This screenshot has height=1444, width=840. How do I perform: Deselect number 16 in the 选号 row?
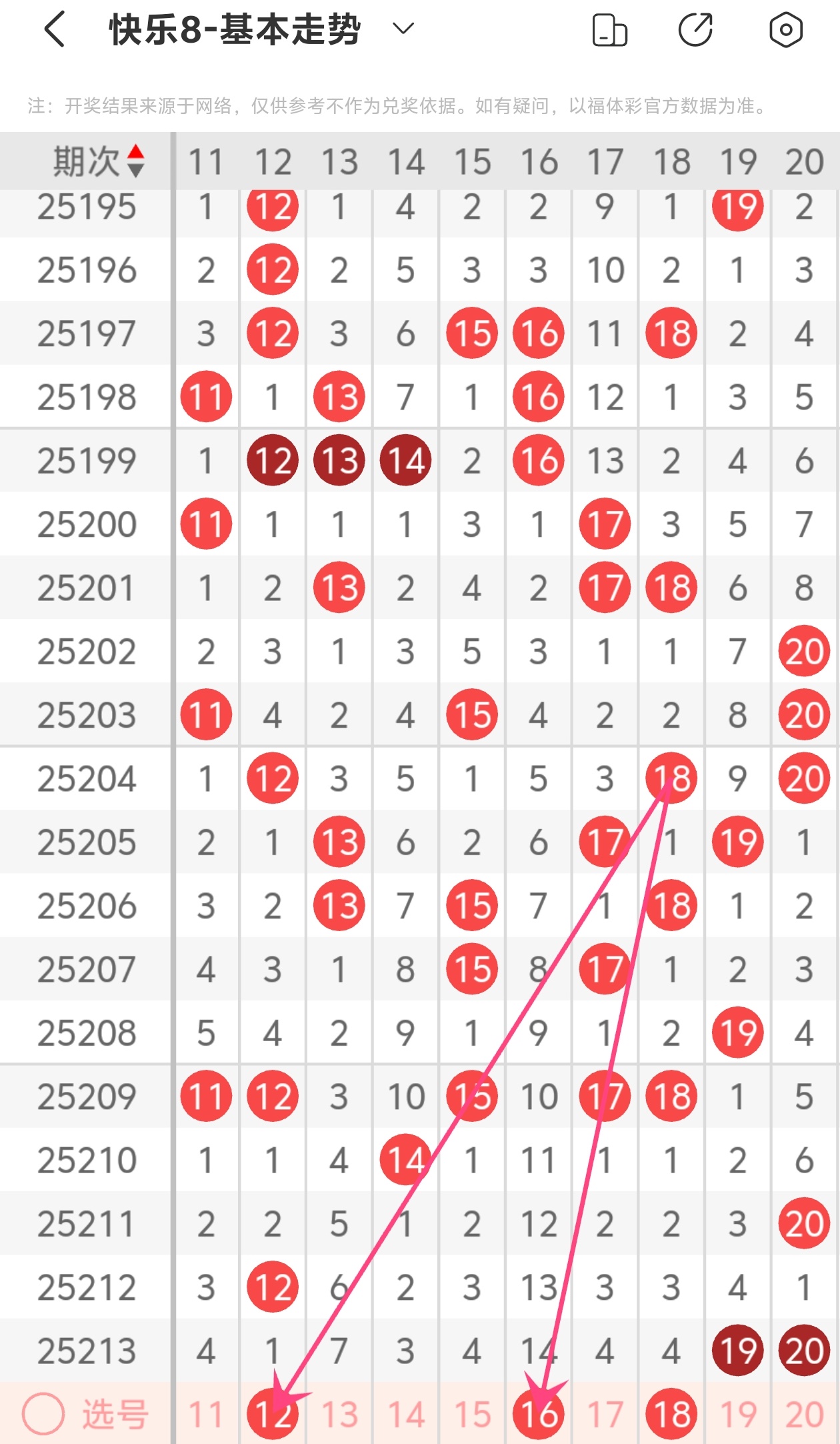[x=539, y=1414]
